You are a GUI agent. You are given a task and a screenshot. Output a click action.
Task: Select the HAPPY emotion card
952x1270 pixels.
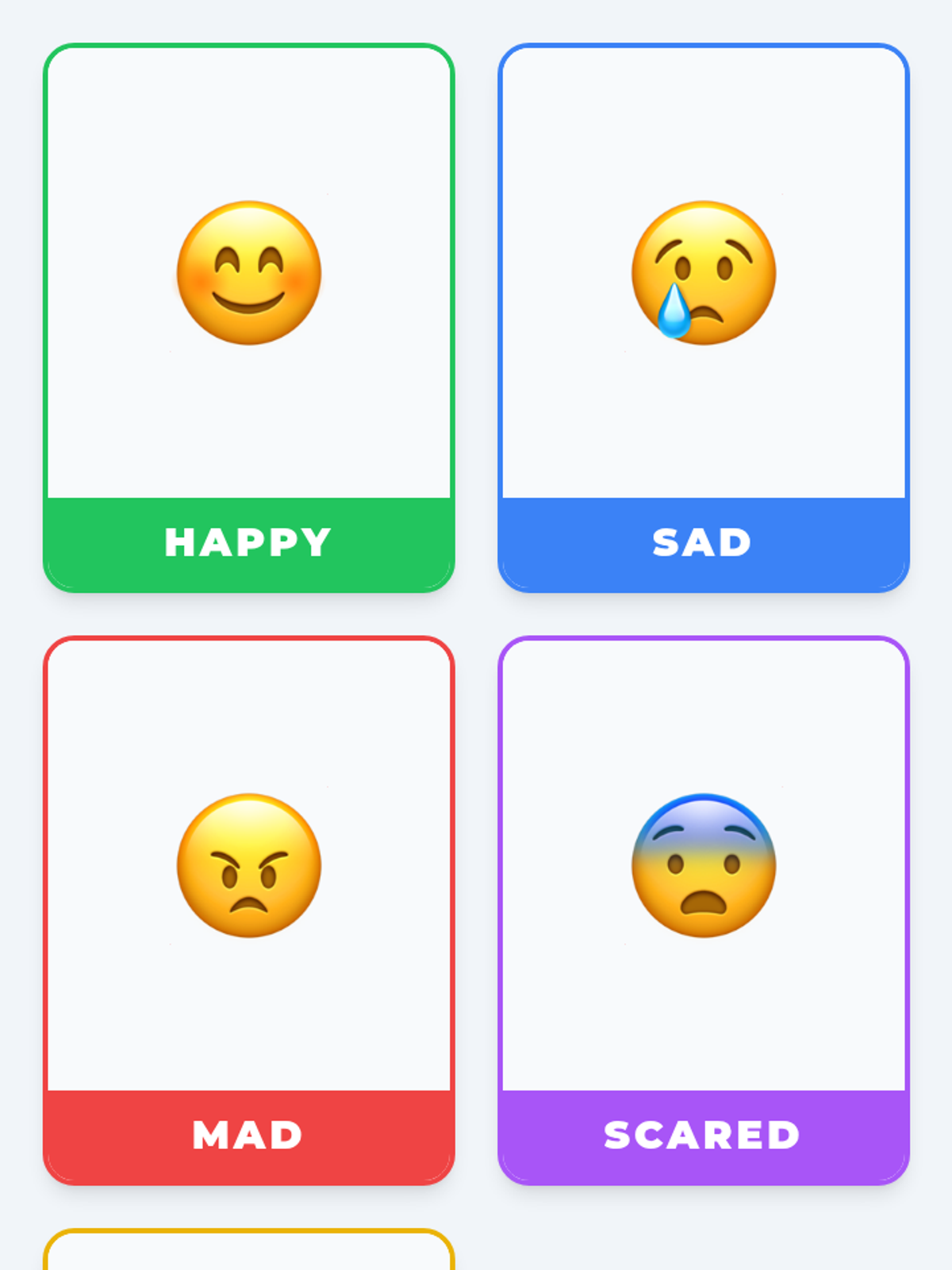coord(248,317)
